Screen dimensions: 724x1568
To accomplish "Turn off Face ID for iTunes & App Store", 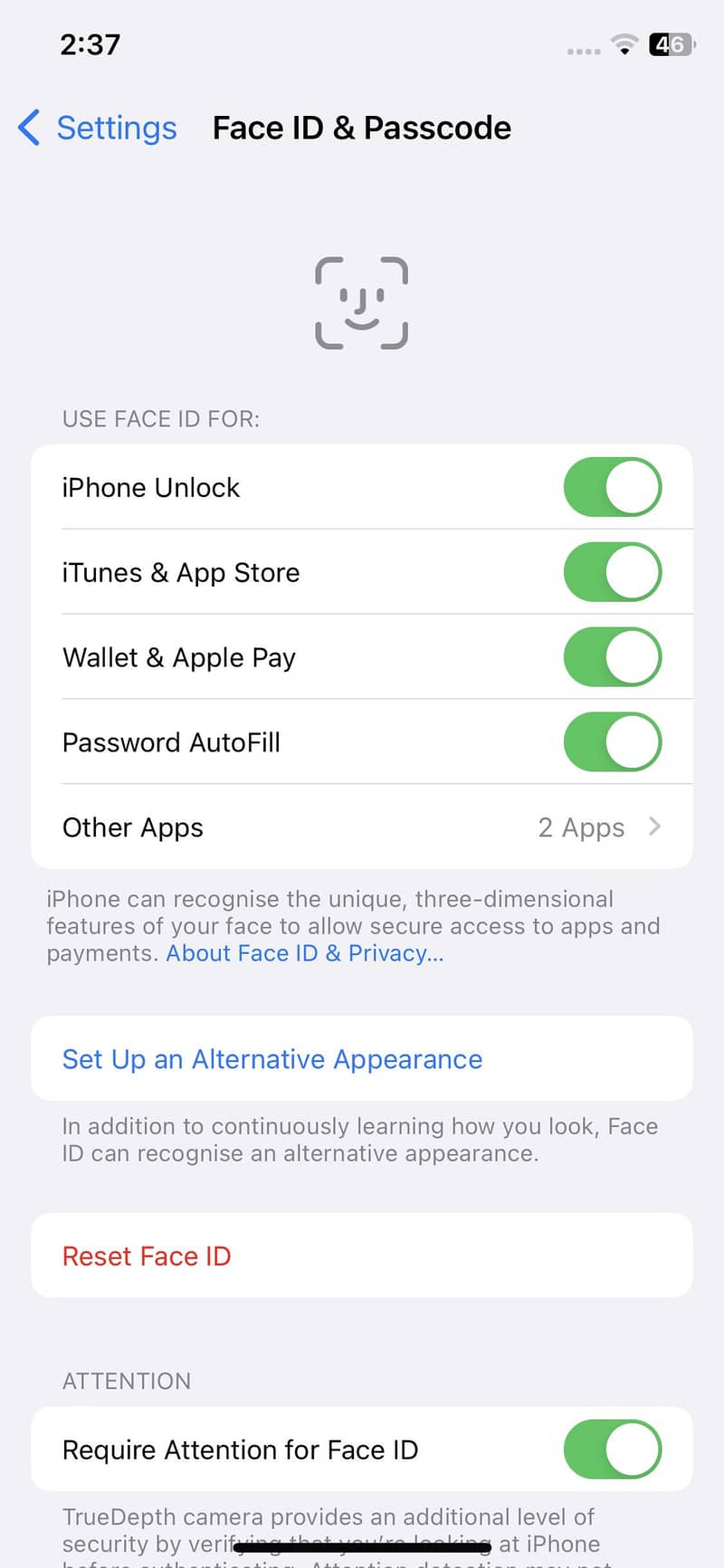I will coord(613,572).
